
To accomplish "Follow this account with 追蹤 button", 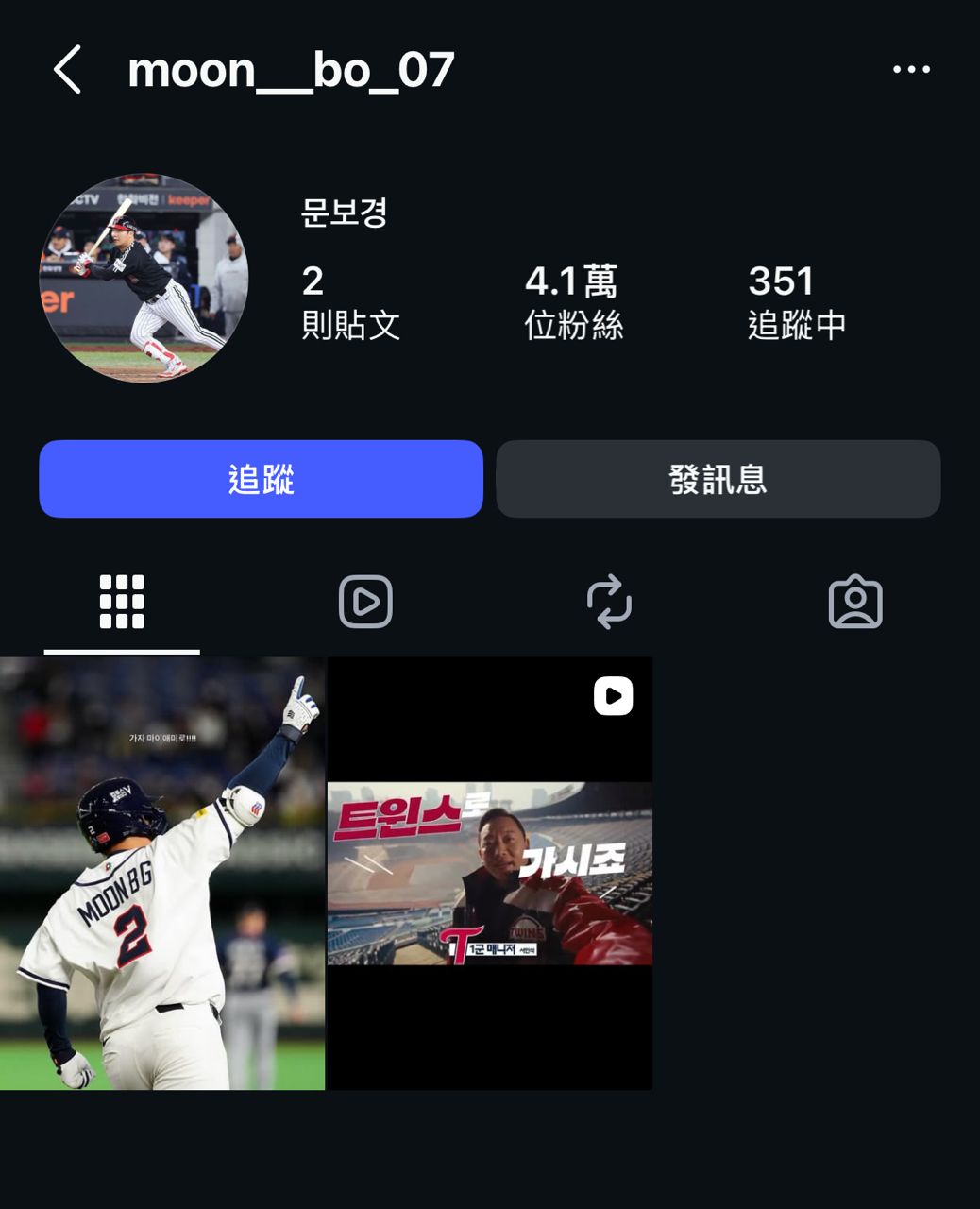I will 261,479.
